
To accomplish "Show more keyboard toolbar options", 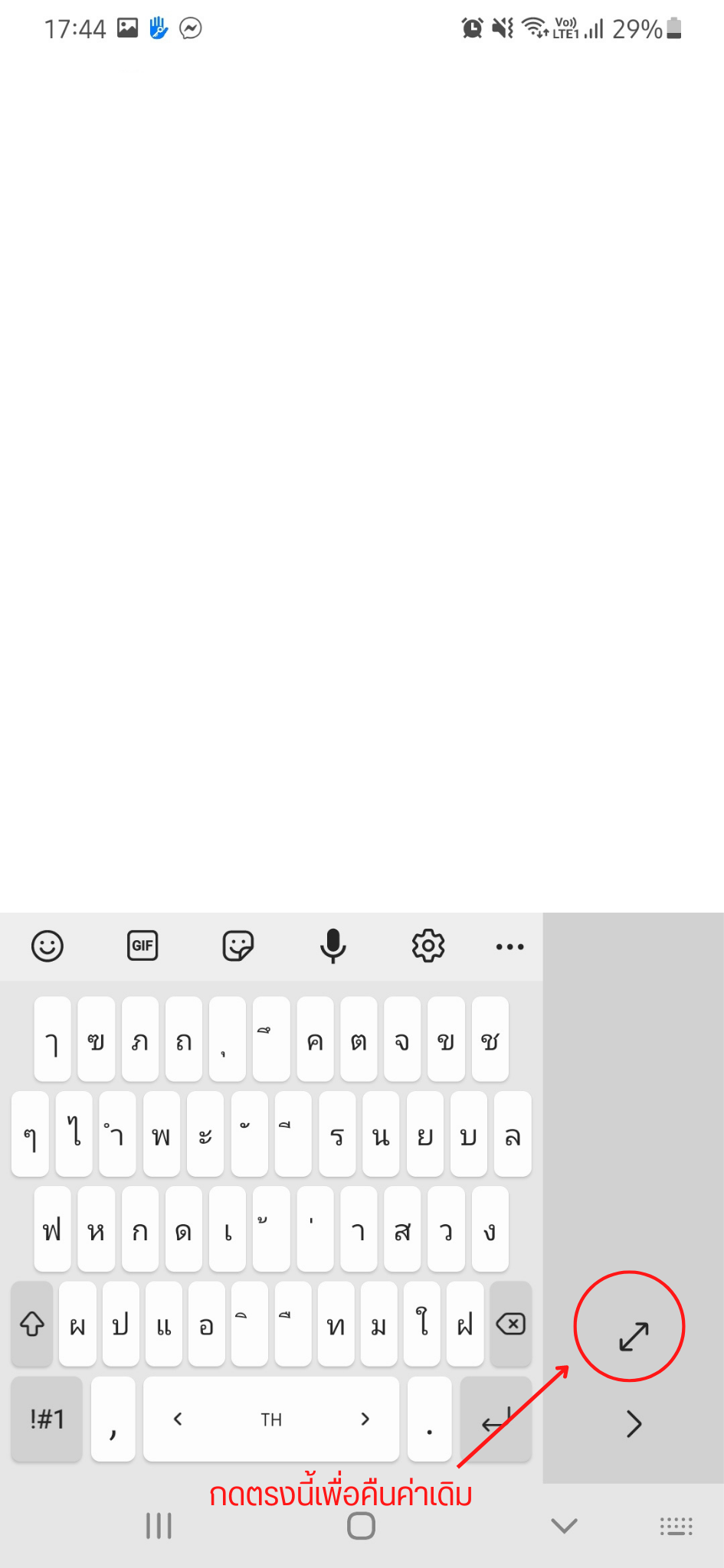I will coord(509,947).
